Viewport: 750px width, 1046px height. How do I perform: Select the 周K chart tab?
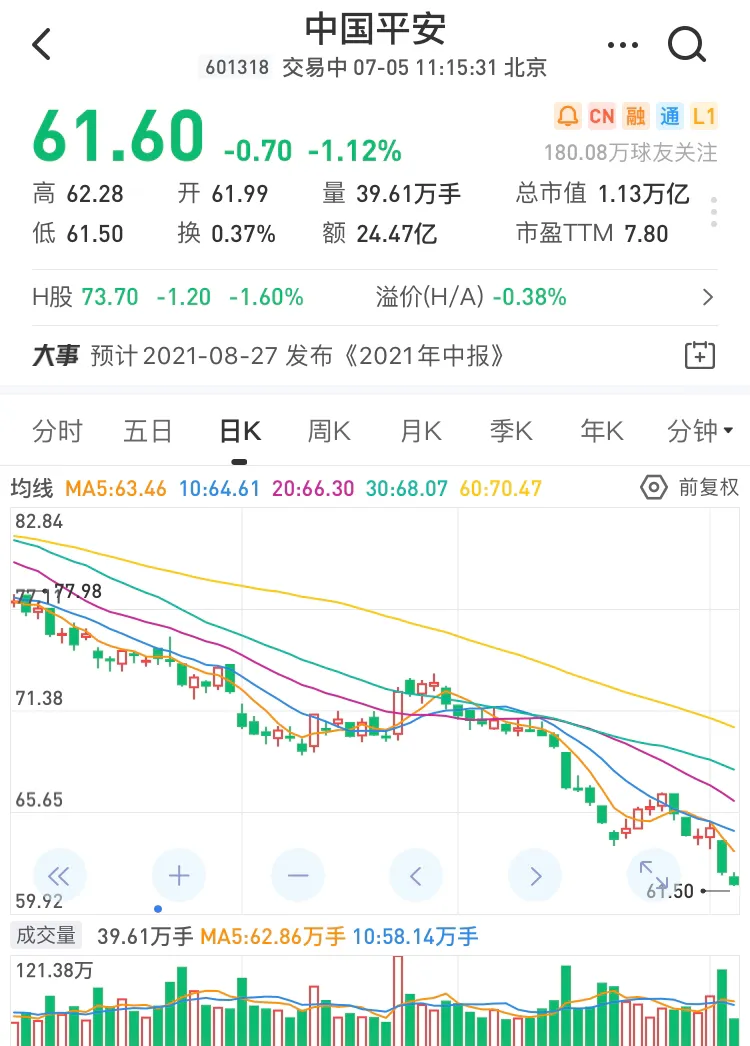[x=328, y=432]
